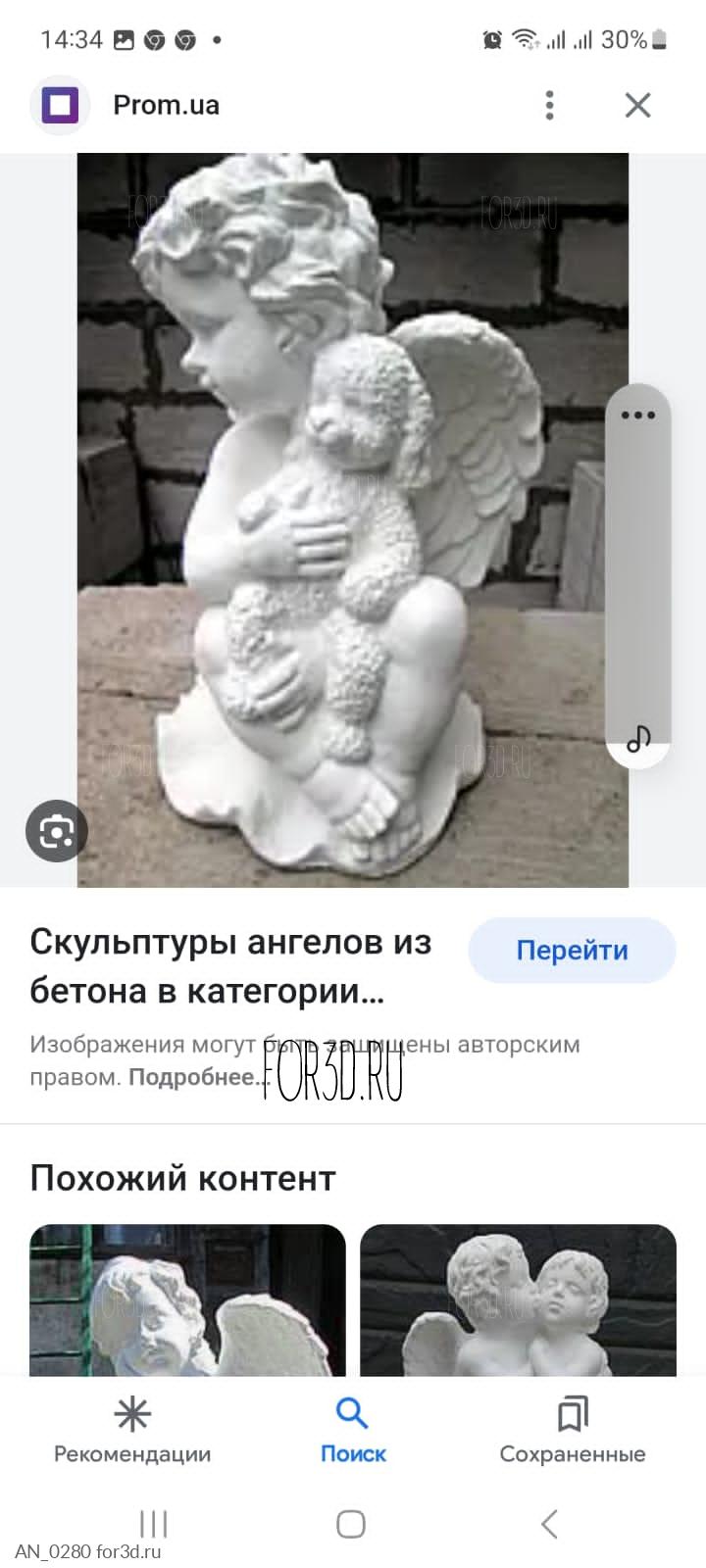Viewport: 706px width, 1568px height.
Task: Switch to the Рекомендации tab
Action: coord(132,1431)
